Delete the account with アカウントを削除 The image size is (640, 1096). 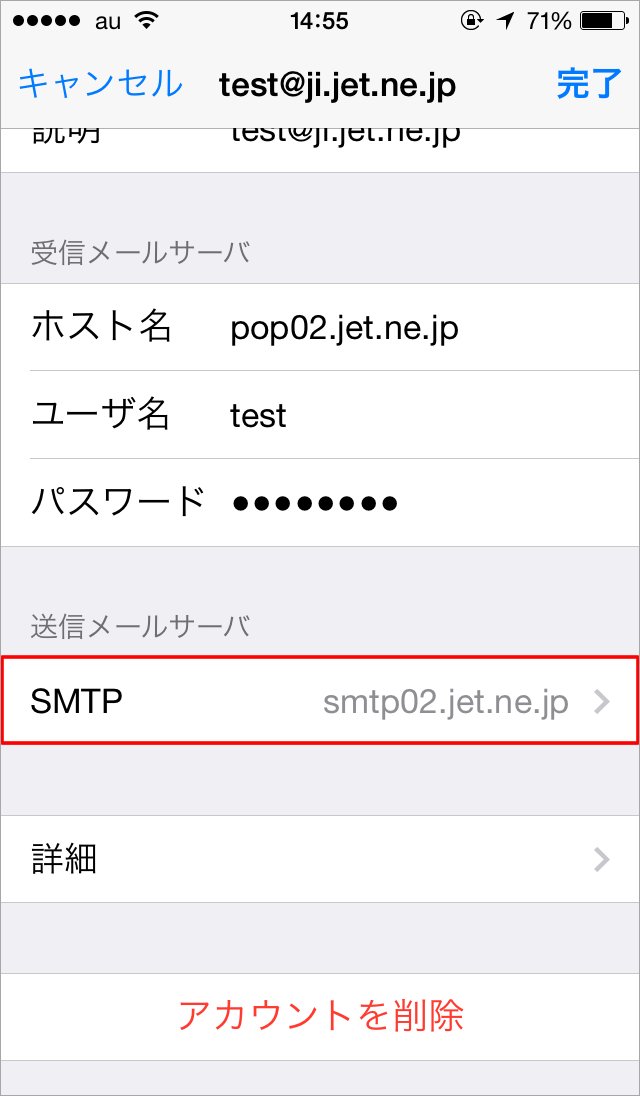(320, 1016)
